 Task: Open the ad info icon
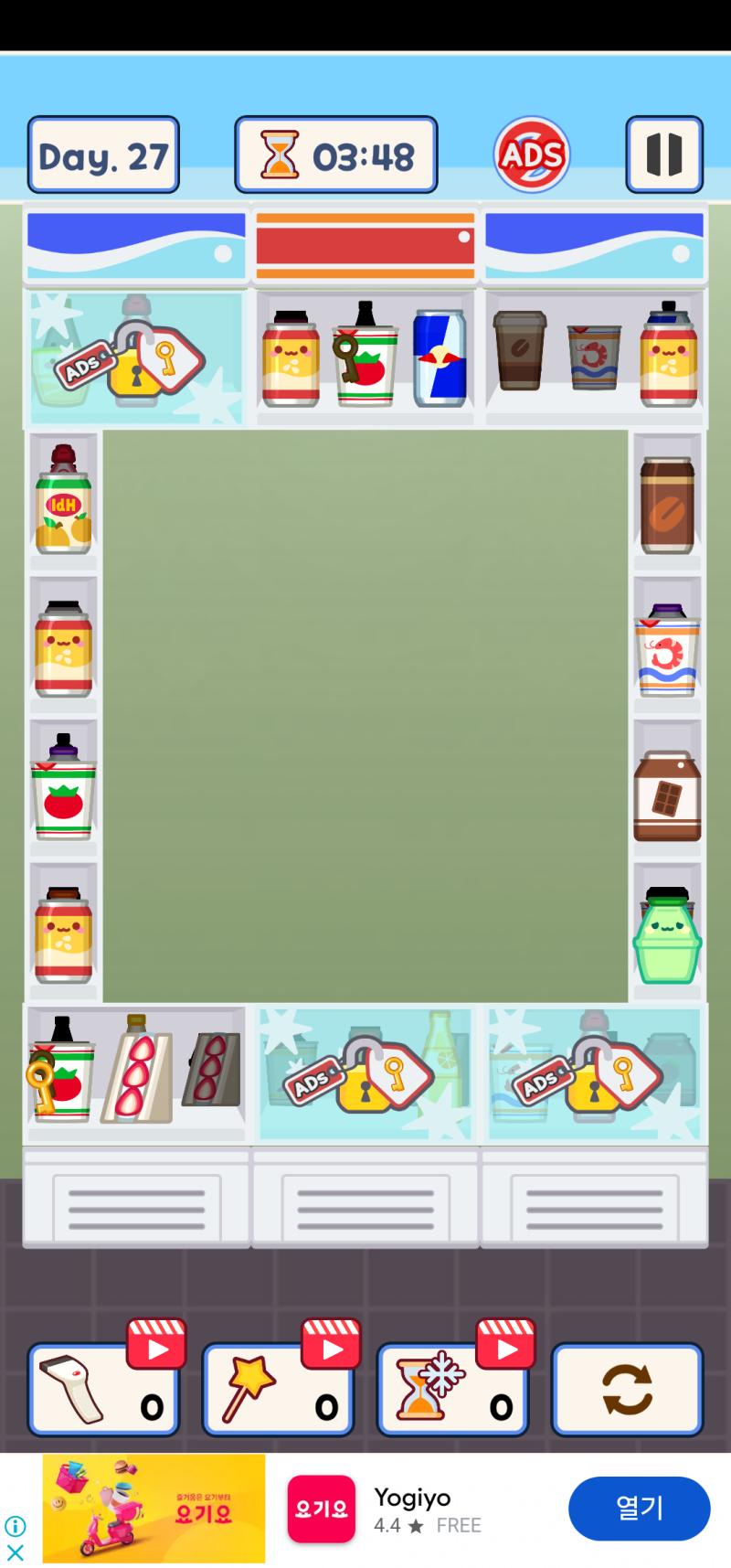point(16,1525)
